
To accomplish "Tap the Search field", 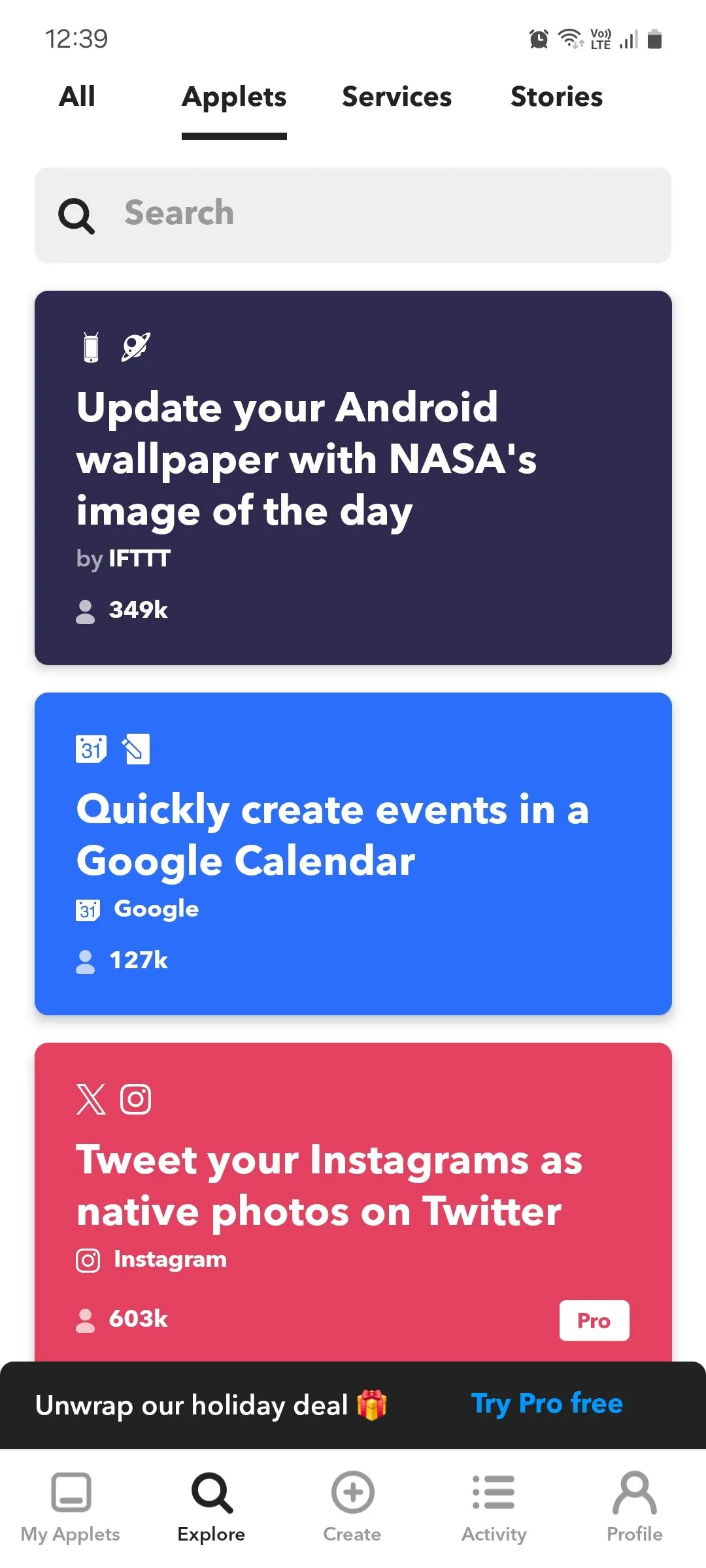I will (353, 214).
